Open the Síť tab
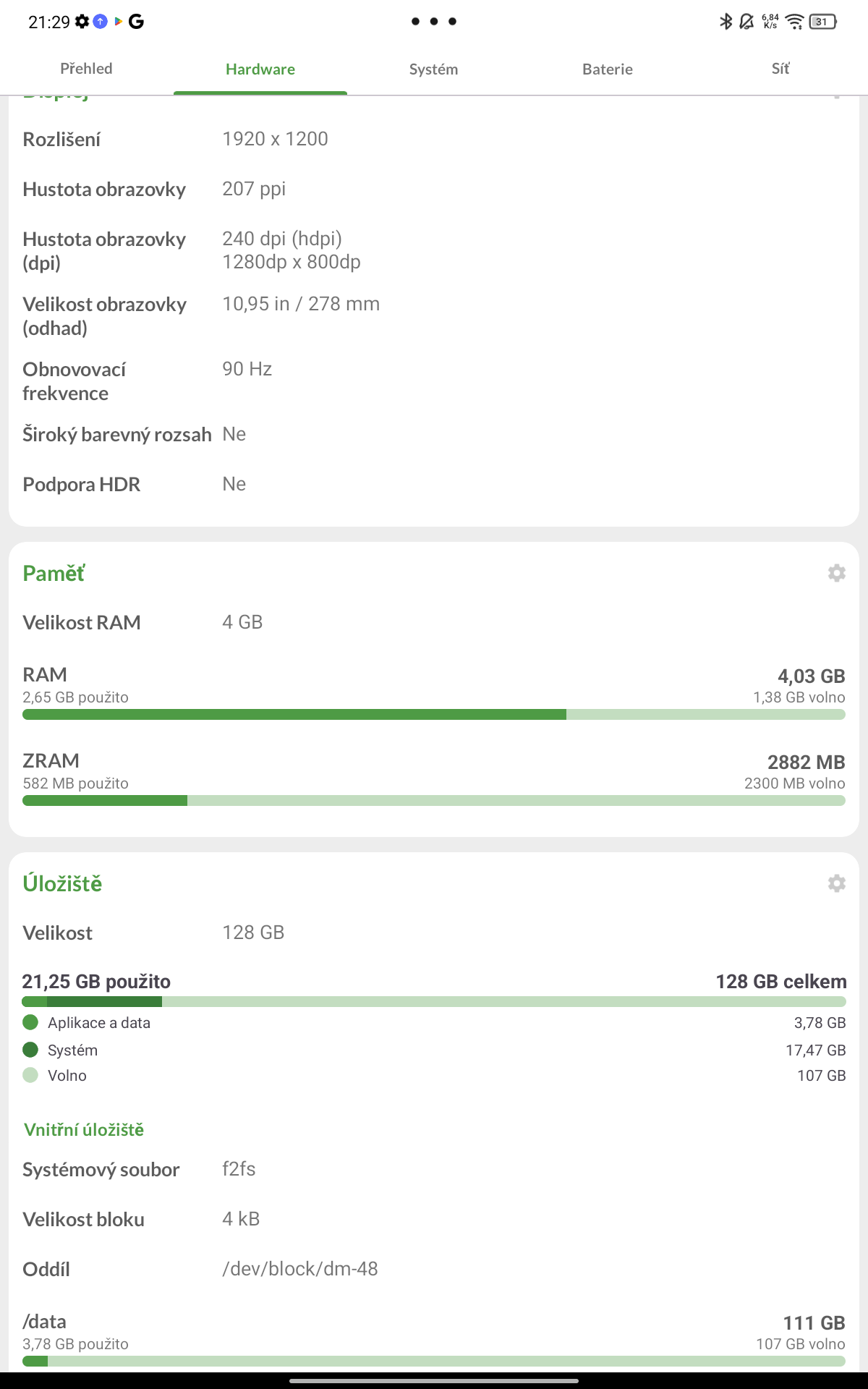Image resolution: width=868 pixels, height=1389 pixels. 780,69
